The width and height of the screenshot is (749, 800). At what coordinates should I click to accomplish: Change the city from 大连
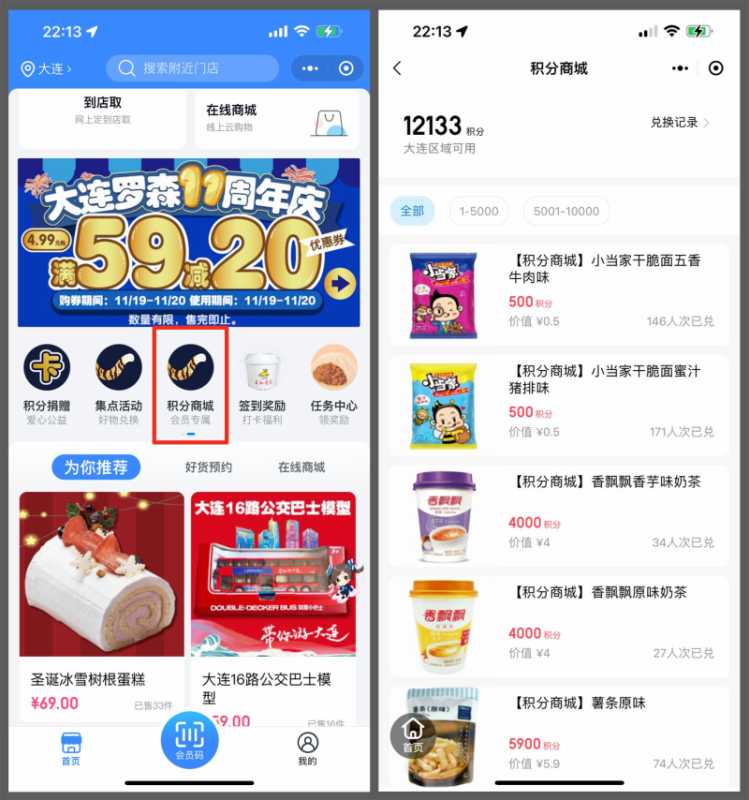(x=47, y=69)
